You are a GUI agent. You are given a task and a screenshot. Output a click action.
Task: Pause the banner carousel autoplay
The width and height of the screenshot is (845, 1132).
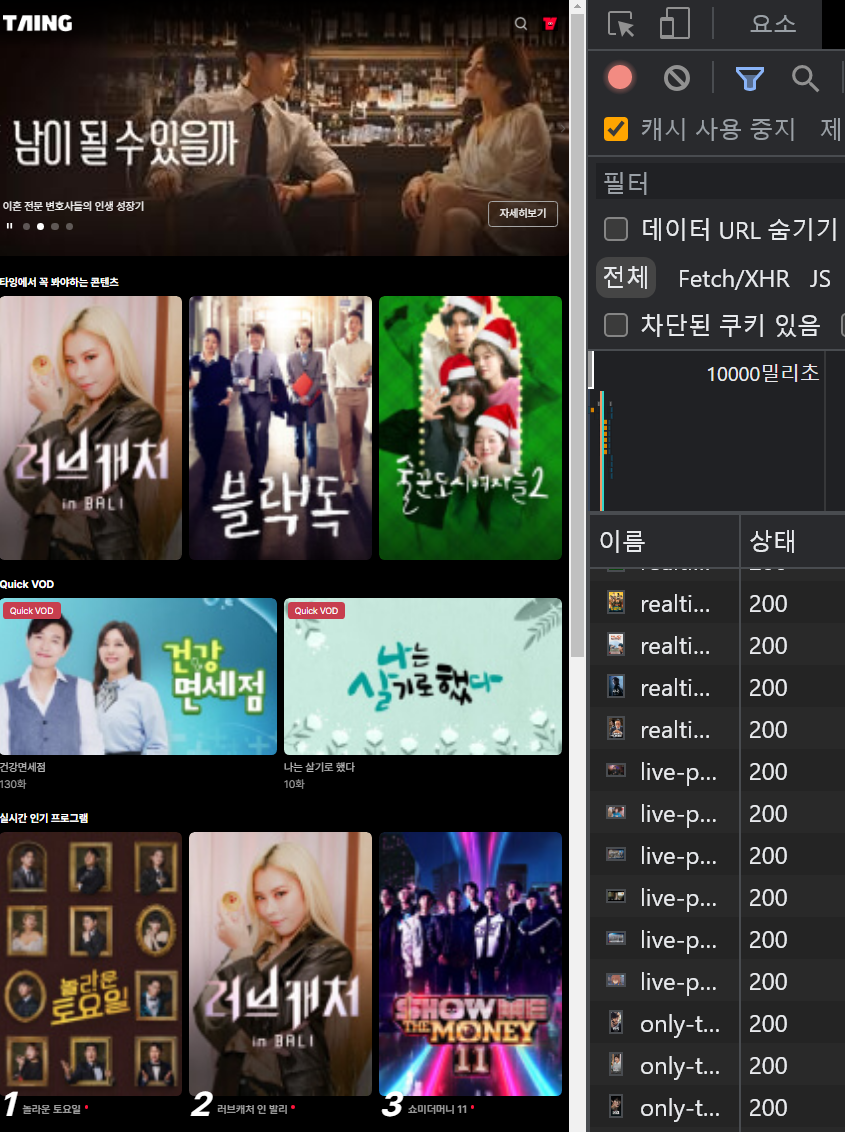point(10,227)
